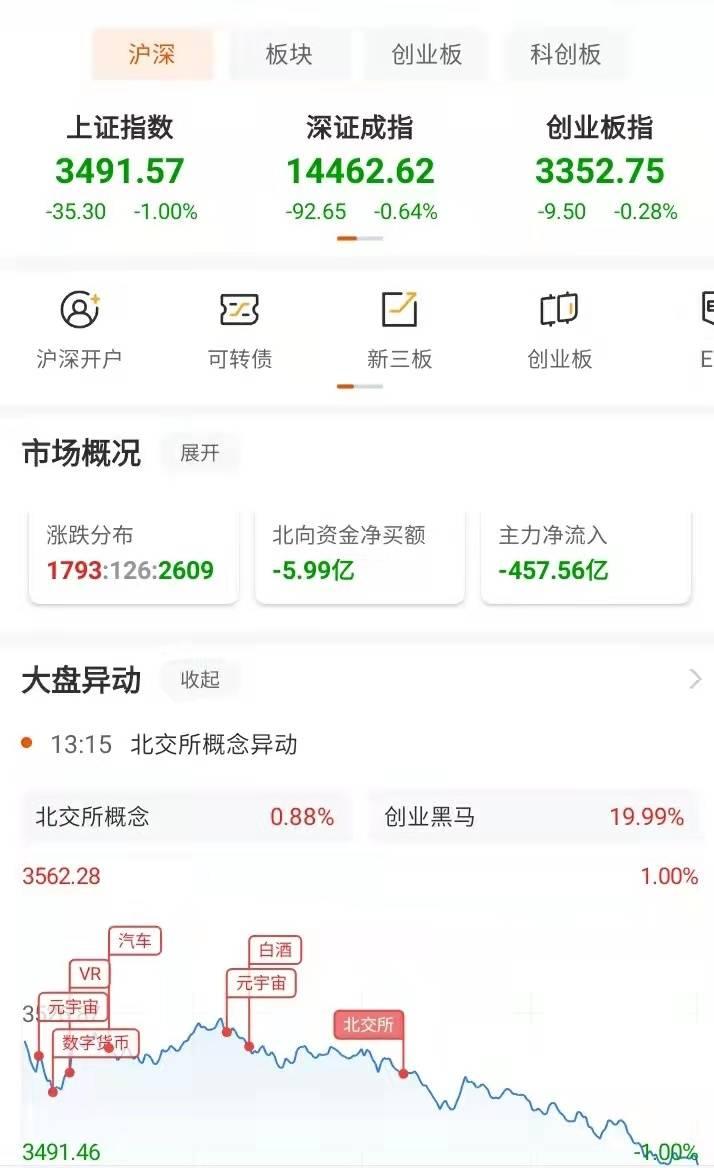Go to the 新三板 shortcut
714x1168 pixels.
click(x=400, y=330)
